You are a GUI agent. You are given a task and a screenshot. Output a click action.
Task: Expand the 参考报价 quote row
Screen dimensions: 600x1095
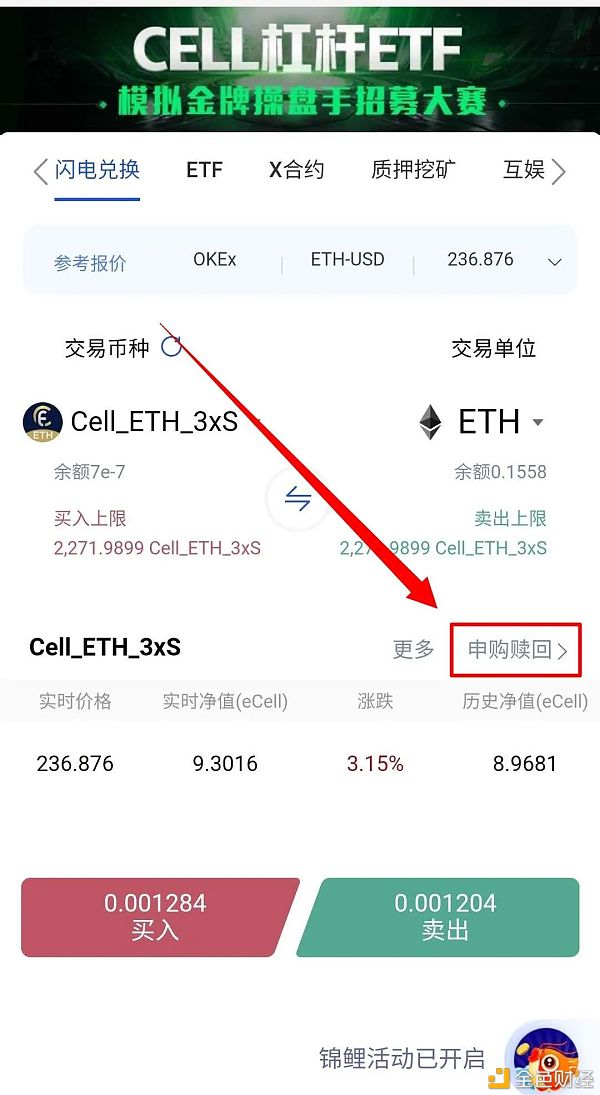tap(555, 261)
